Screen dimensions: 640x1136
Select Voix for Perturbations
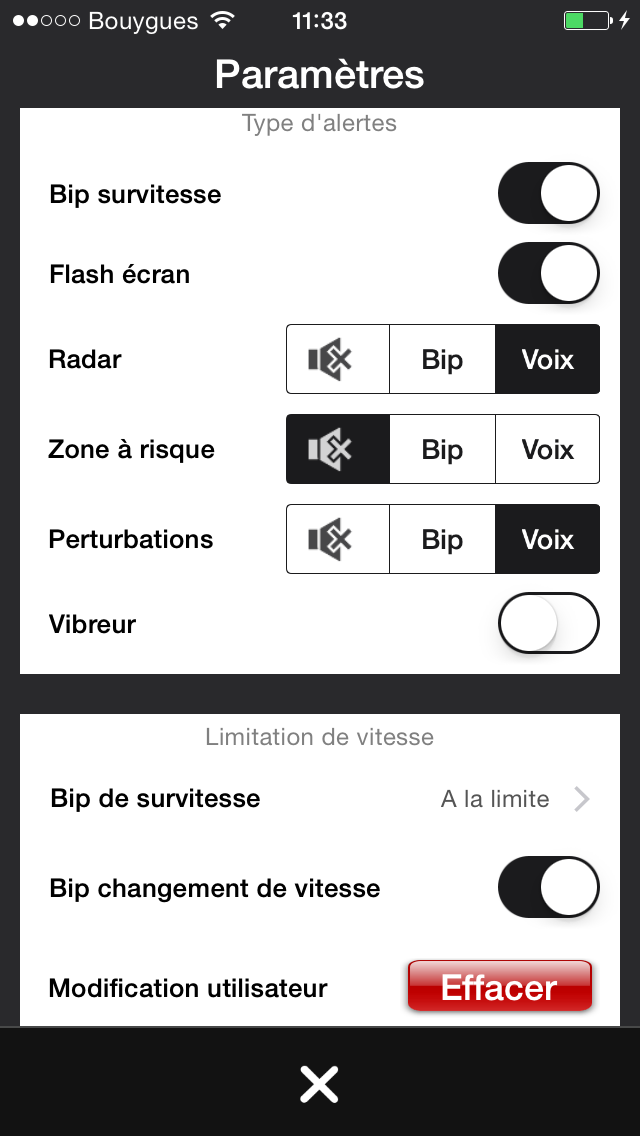(x=547, y=539)
